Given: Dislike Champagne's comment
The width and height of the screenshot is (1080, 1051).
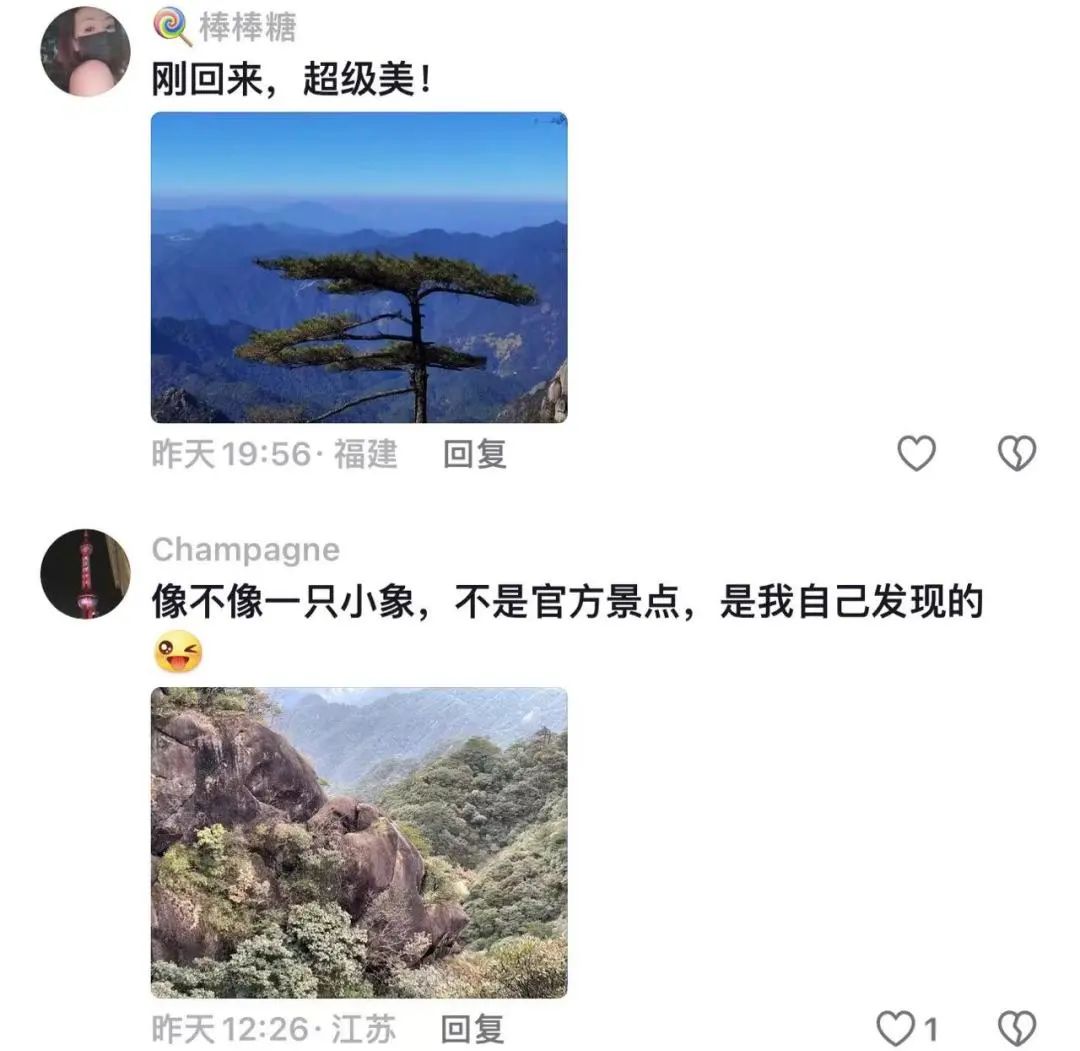Looking at the screenshot, I should (x=1017, y=1028).
